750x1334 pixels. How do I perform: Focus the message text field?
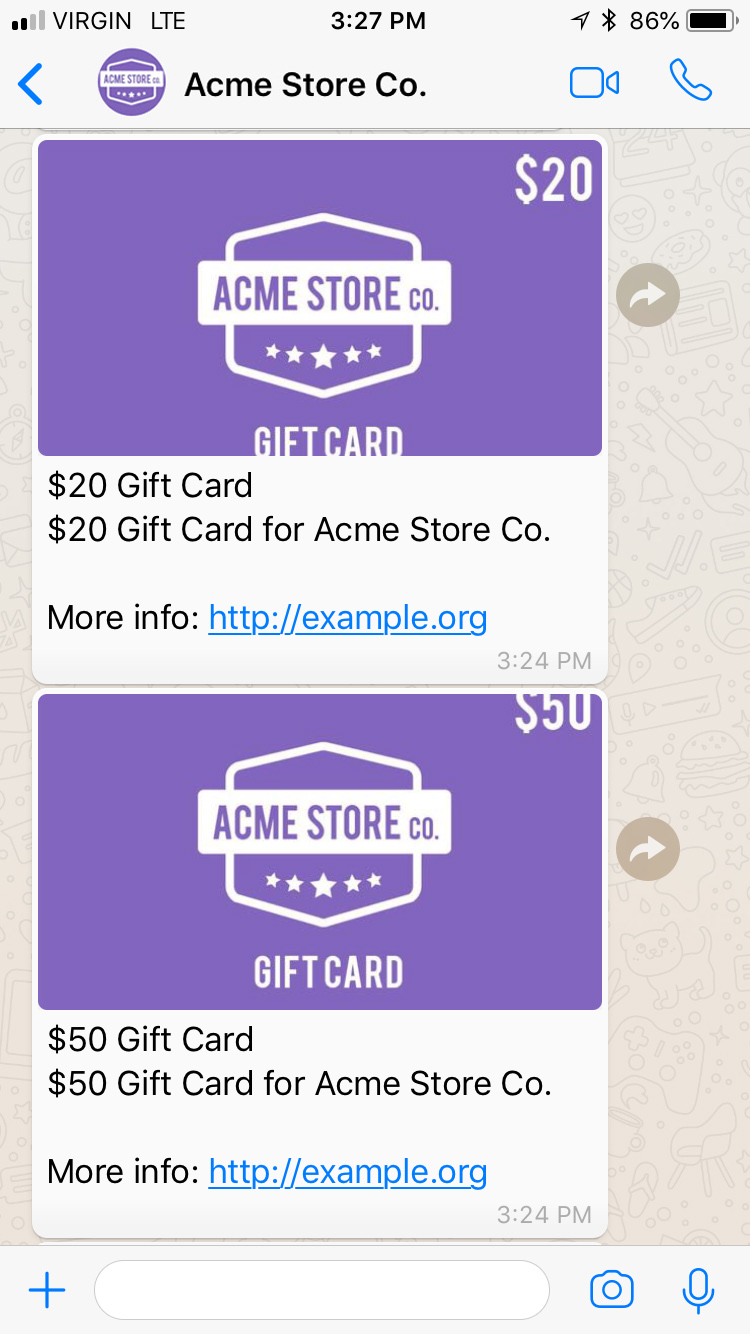pyautogui.click(x=321, y=1290)
